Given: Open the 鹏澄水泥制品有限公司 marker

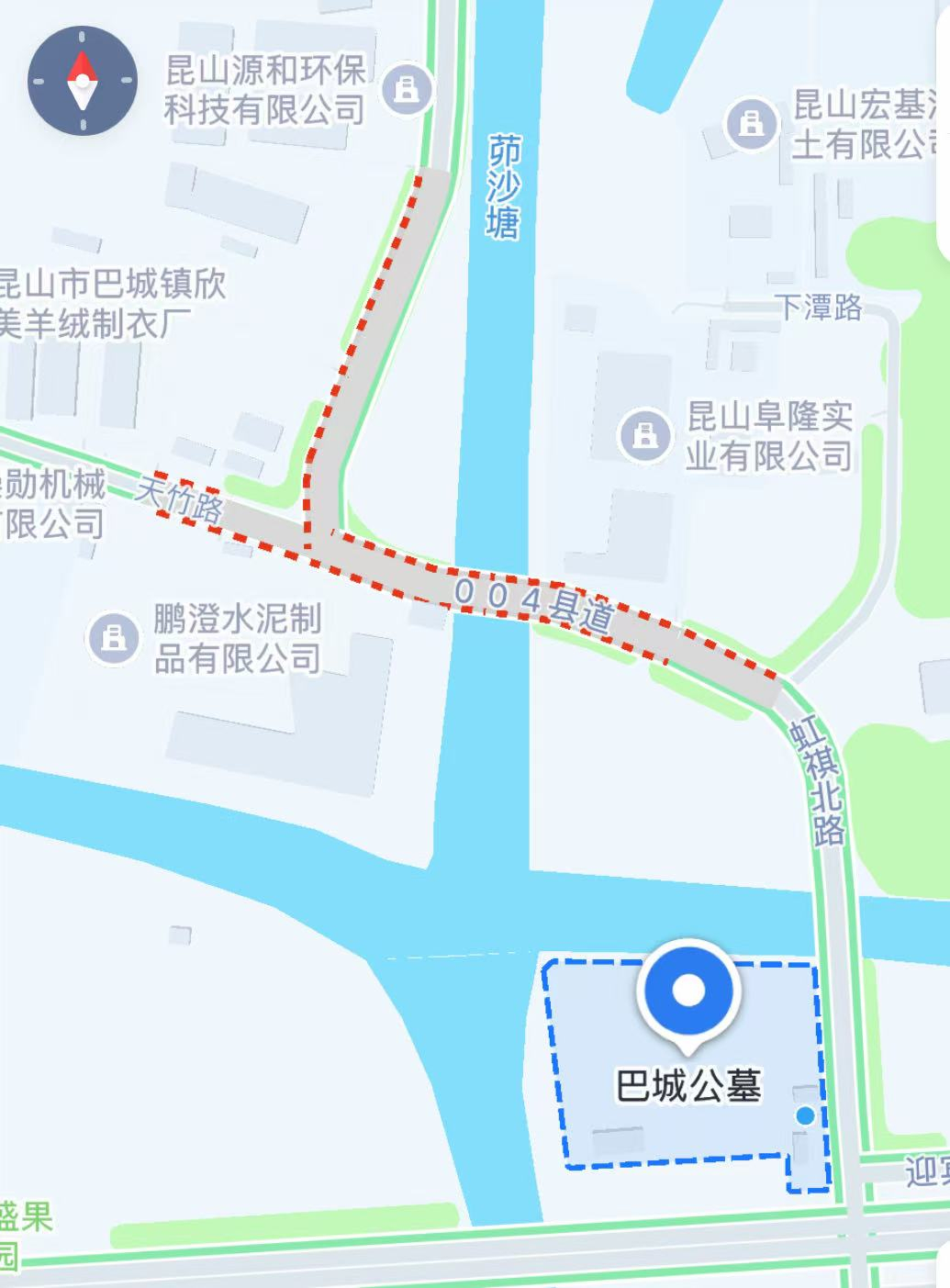Looking at the screenshot, I should (x=114, y=637).
